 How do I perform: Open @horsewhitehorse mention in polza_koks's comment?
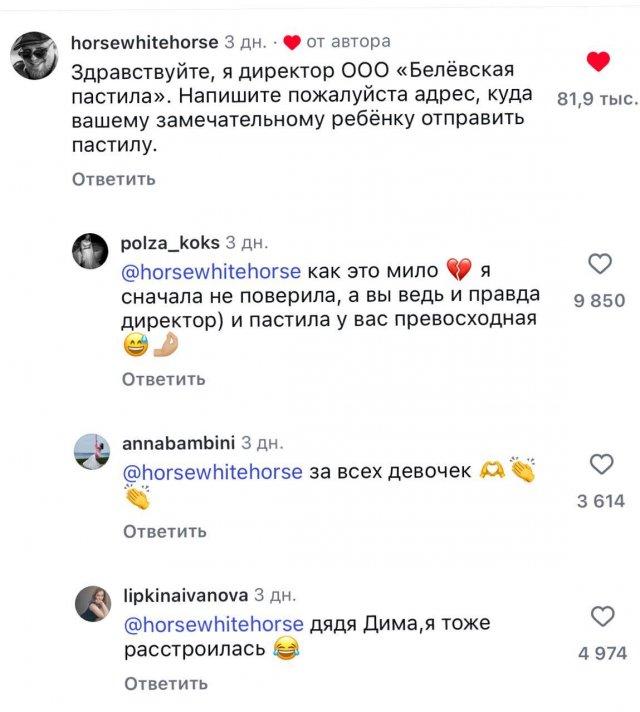tap(211, 271)
